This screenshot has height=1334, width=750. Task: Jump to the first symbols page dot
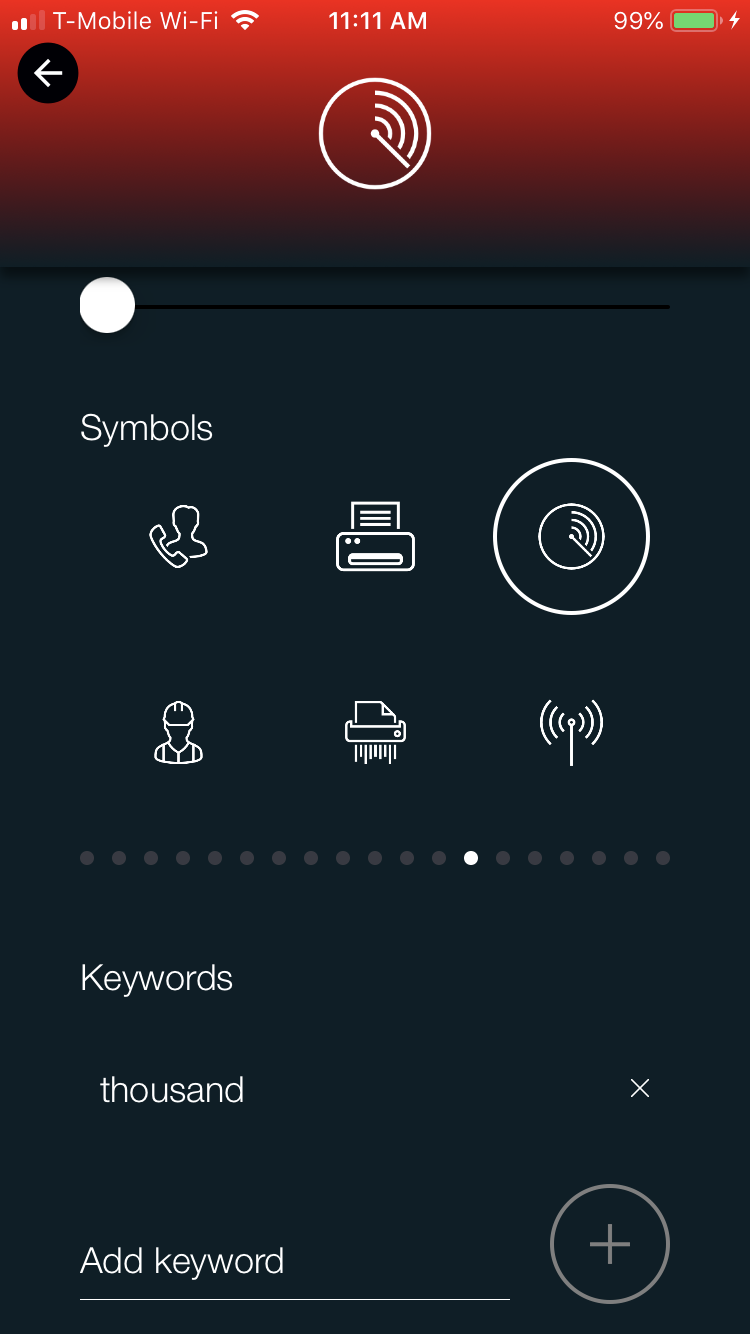87,858
